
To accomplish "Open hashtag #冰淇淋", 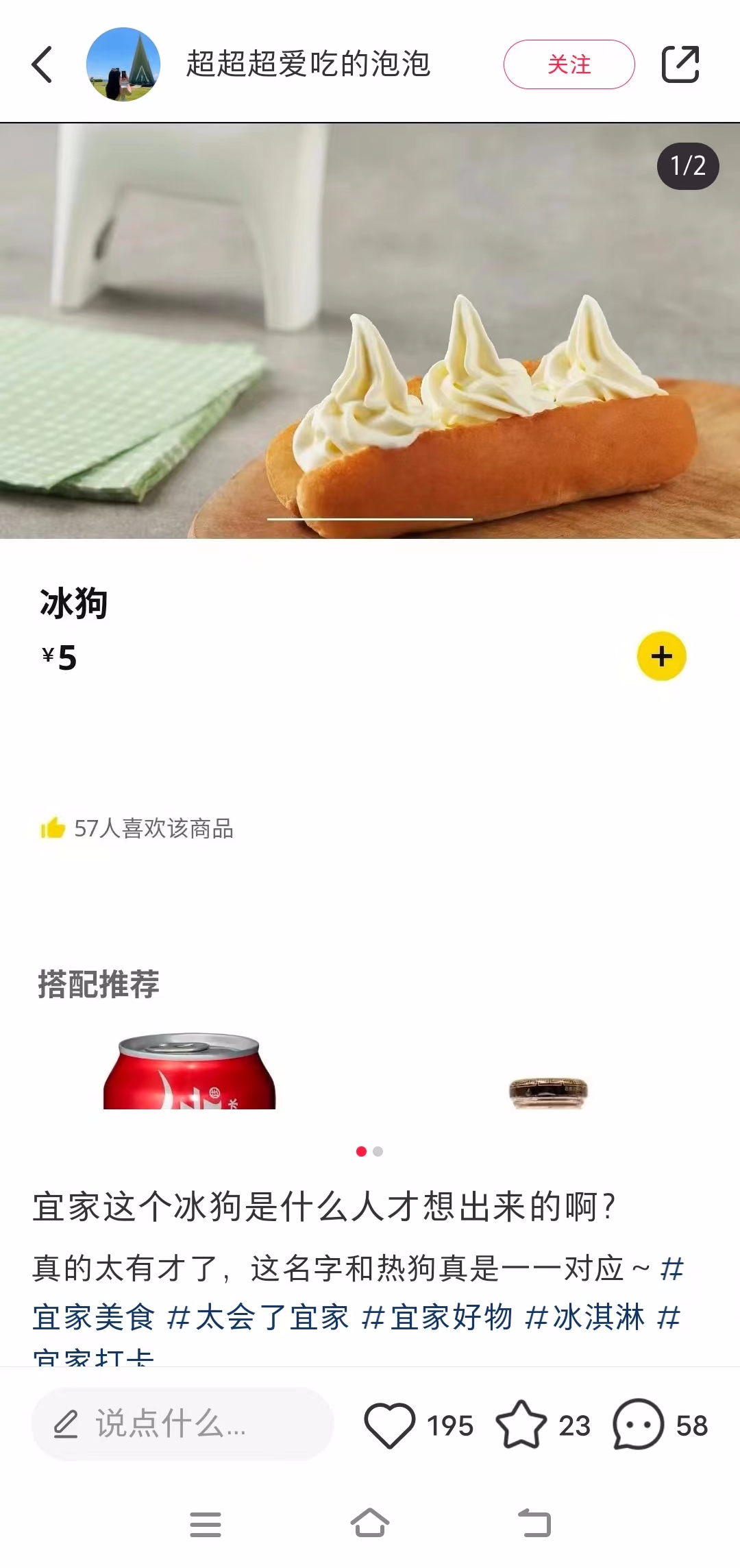I will tap(584, 1318).
